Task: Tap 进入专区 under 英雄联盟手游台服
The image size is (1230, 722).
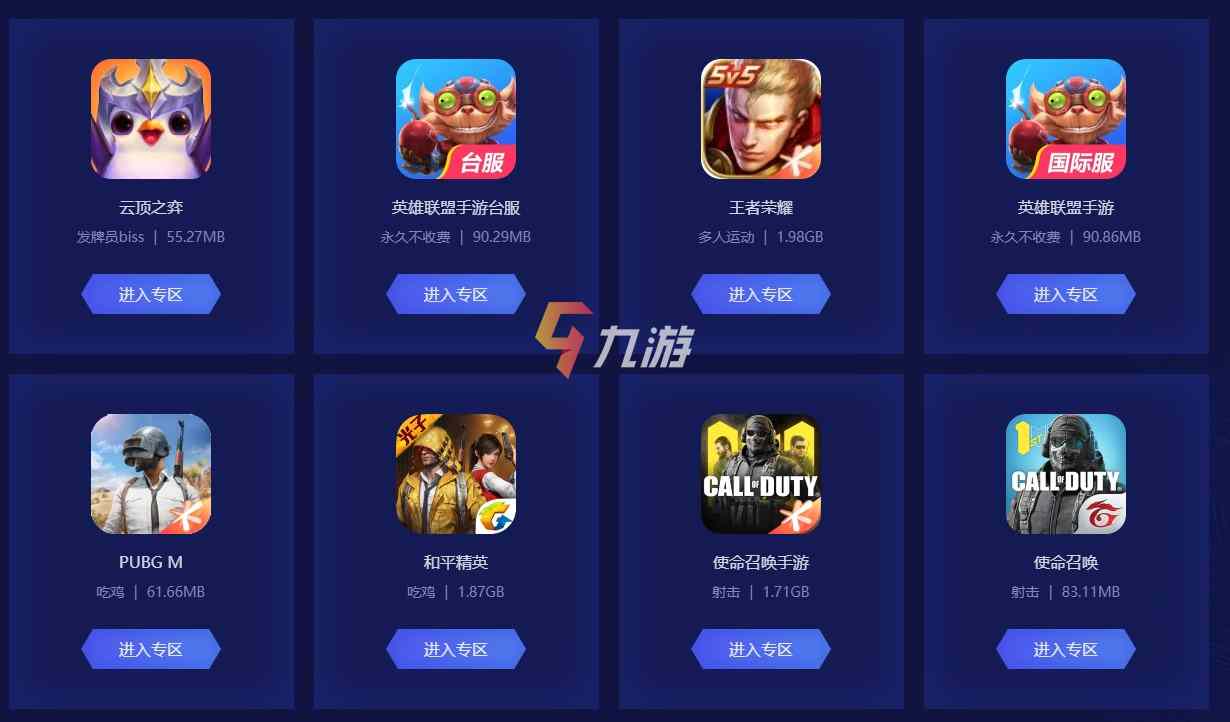Action: click(x=456, y=295)
